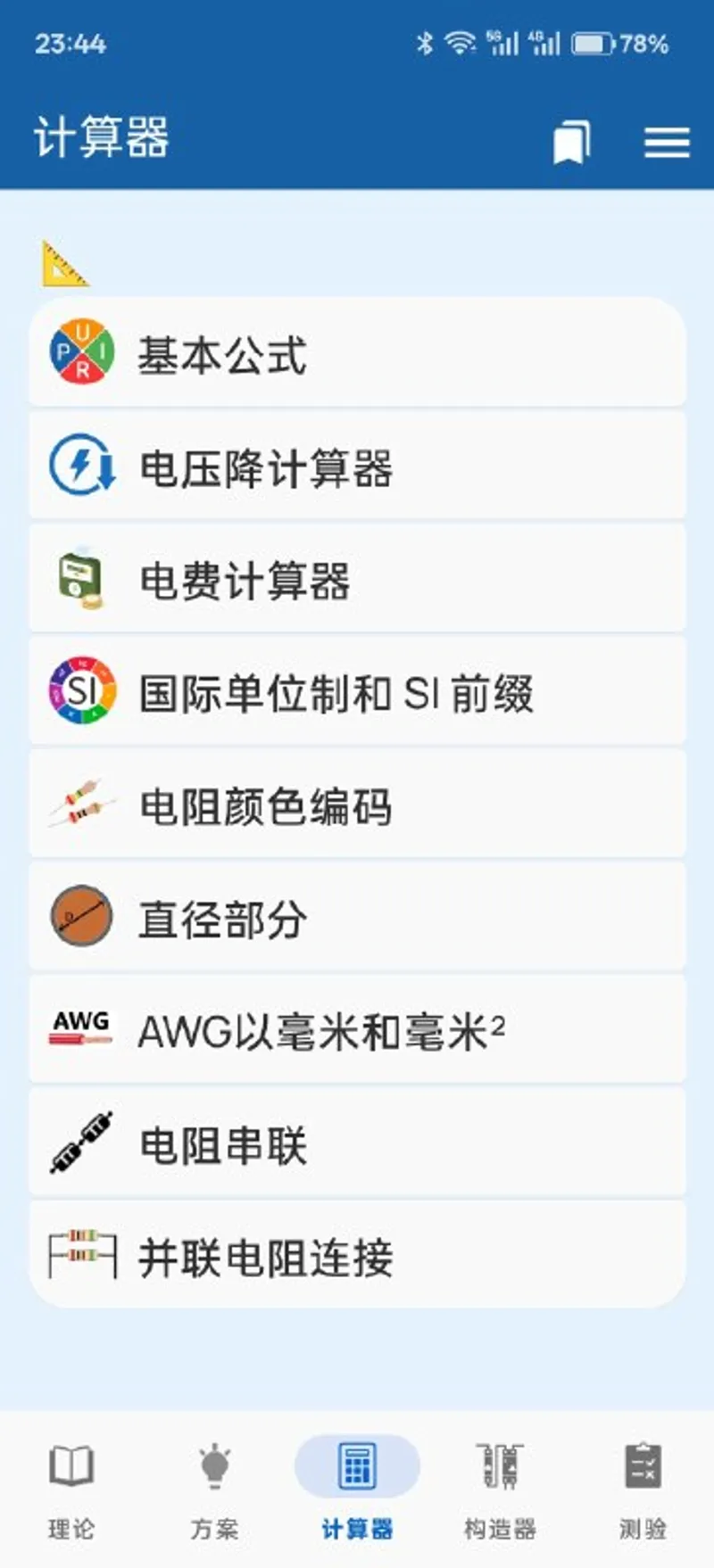The image size is (714, 1568).
Task: Click the resistor icon beside 电阻颜色编码
Action: (x=81, y=804)
